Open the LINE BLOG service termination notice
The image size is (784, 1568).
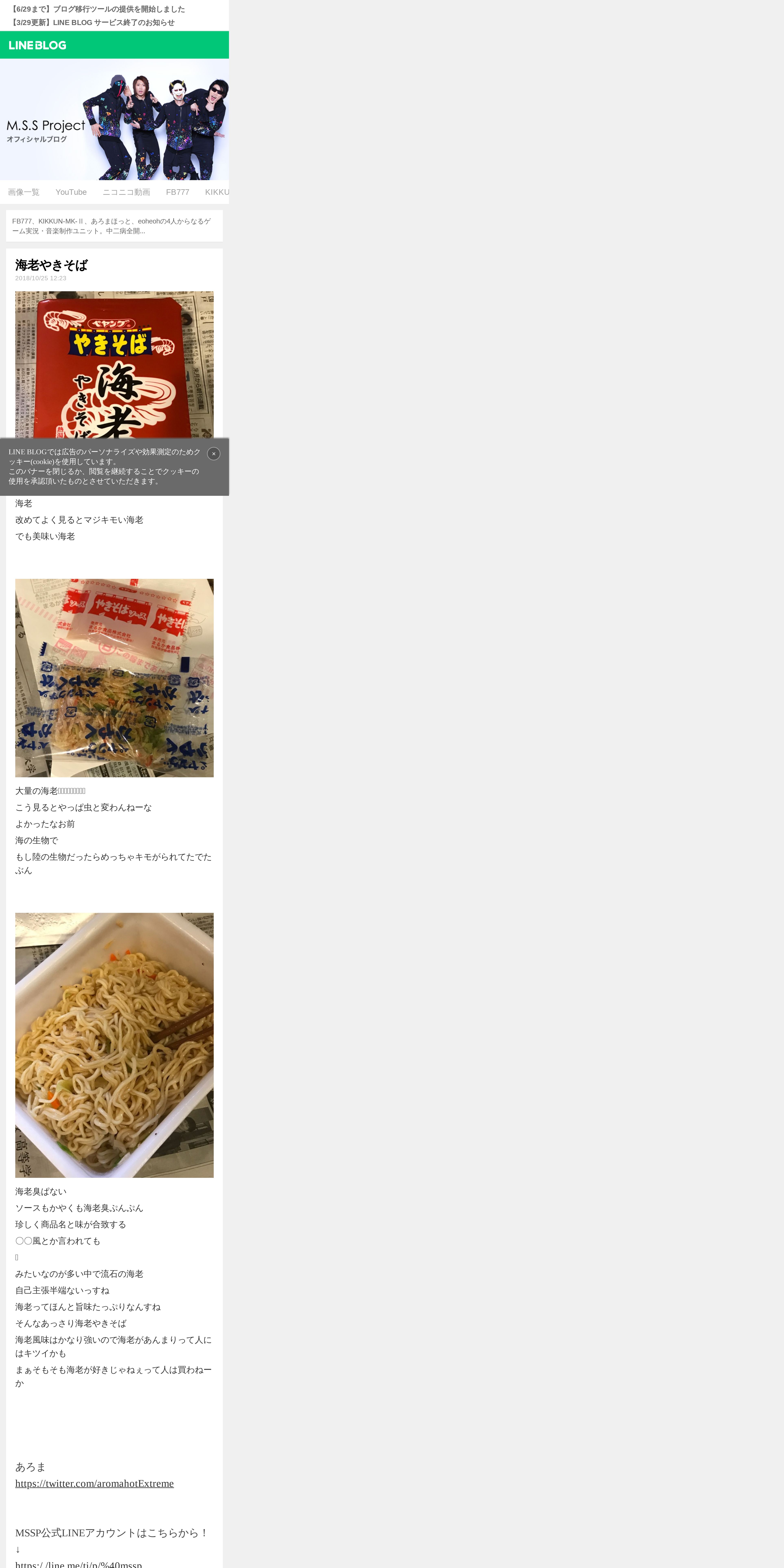[93, 23]
